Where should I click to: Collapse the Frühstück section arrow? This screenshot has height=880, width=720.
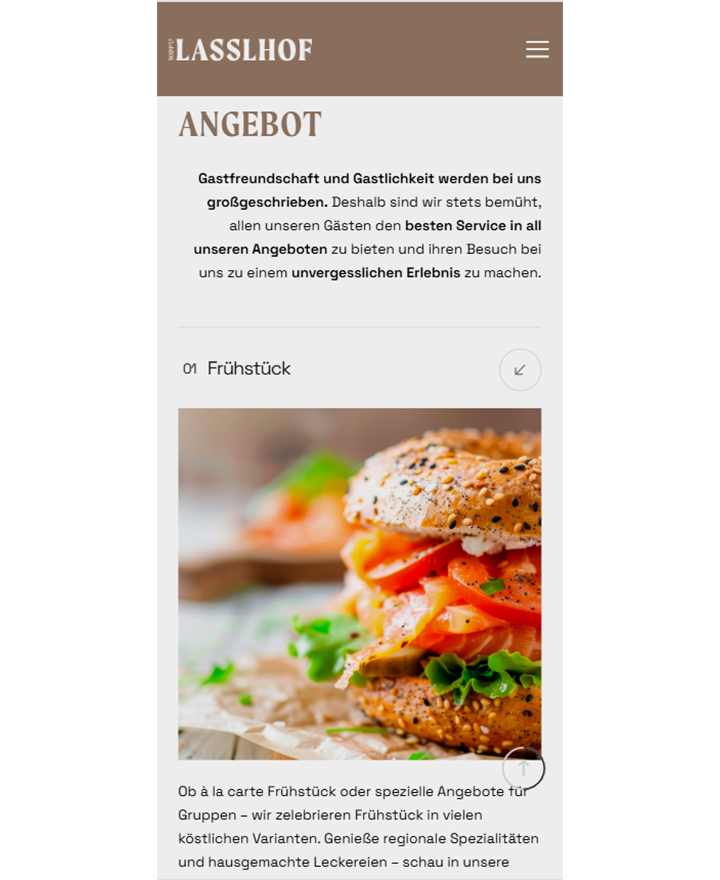[x=520, y=370]
